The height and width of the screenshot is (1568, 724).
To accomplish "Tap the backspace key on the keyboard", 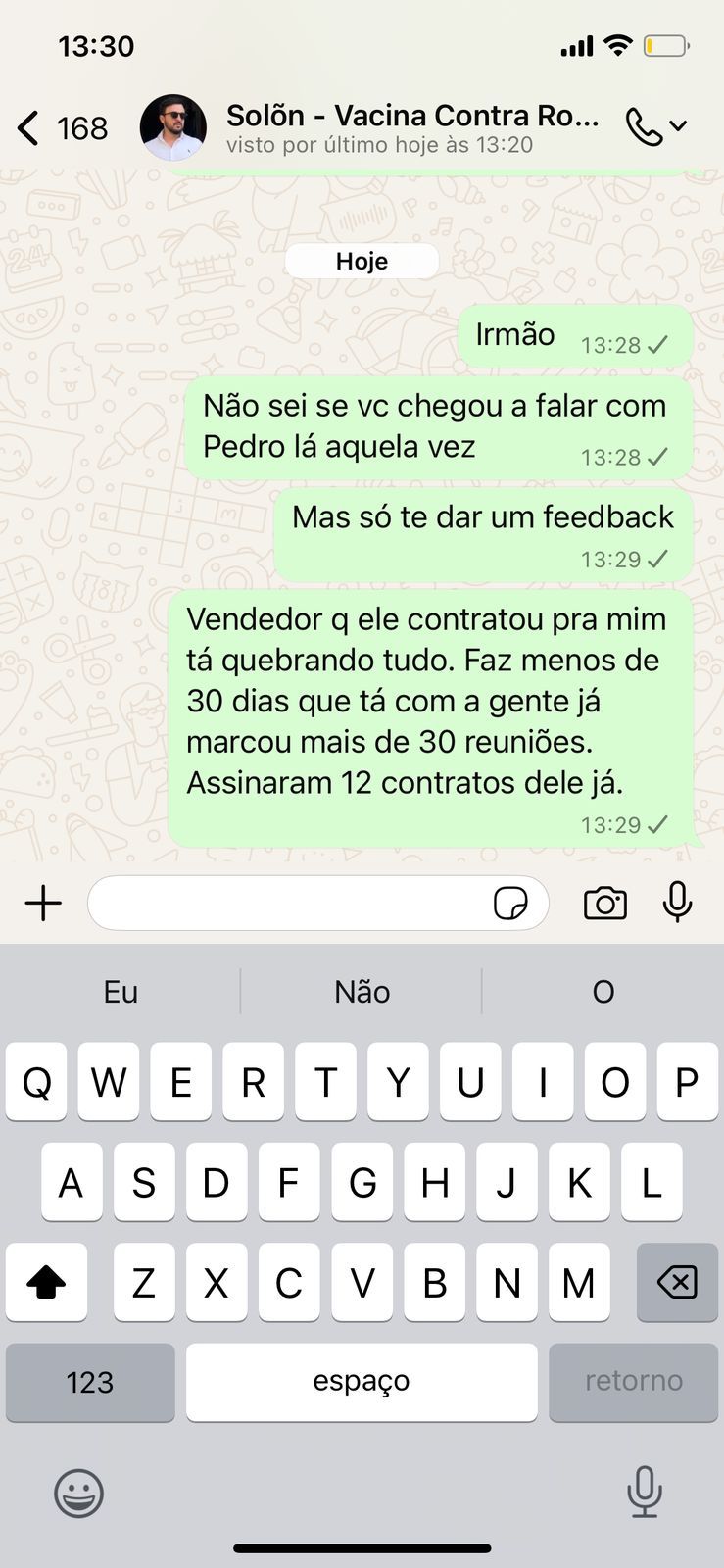I will pyautogui.click(x=677, y=1282).
